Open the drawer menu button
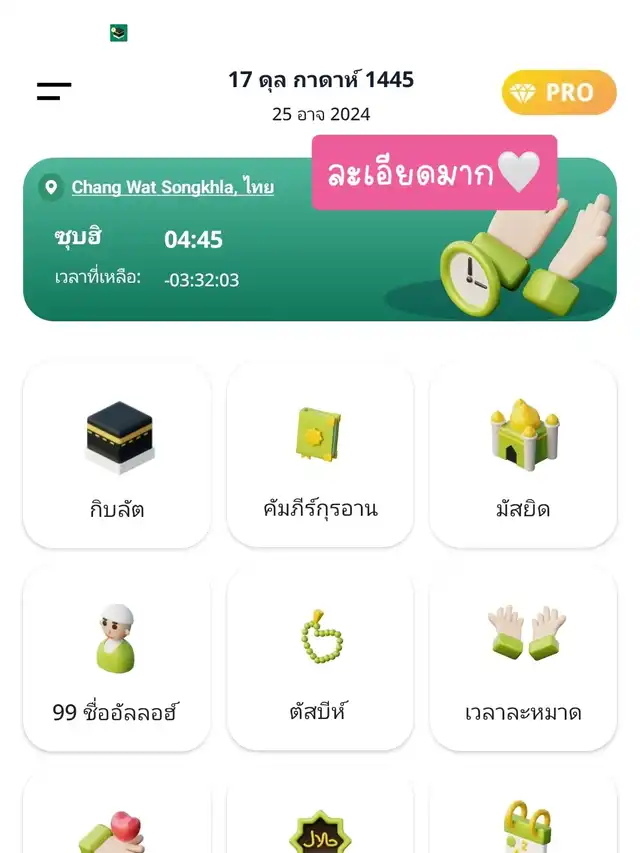The height and width of the screenshot is (853, 640). click(54, 92)
